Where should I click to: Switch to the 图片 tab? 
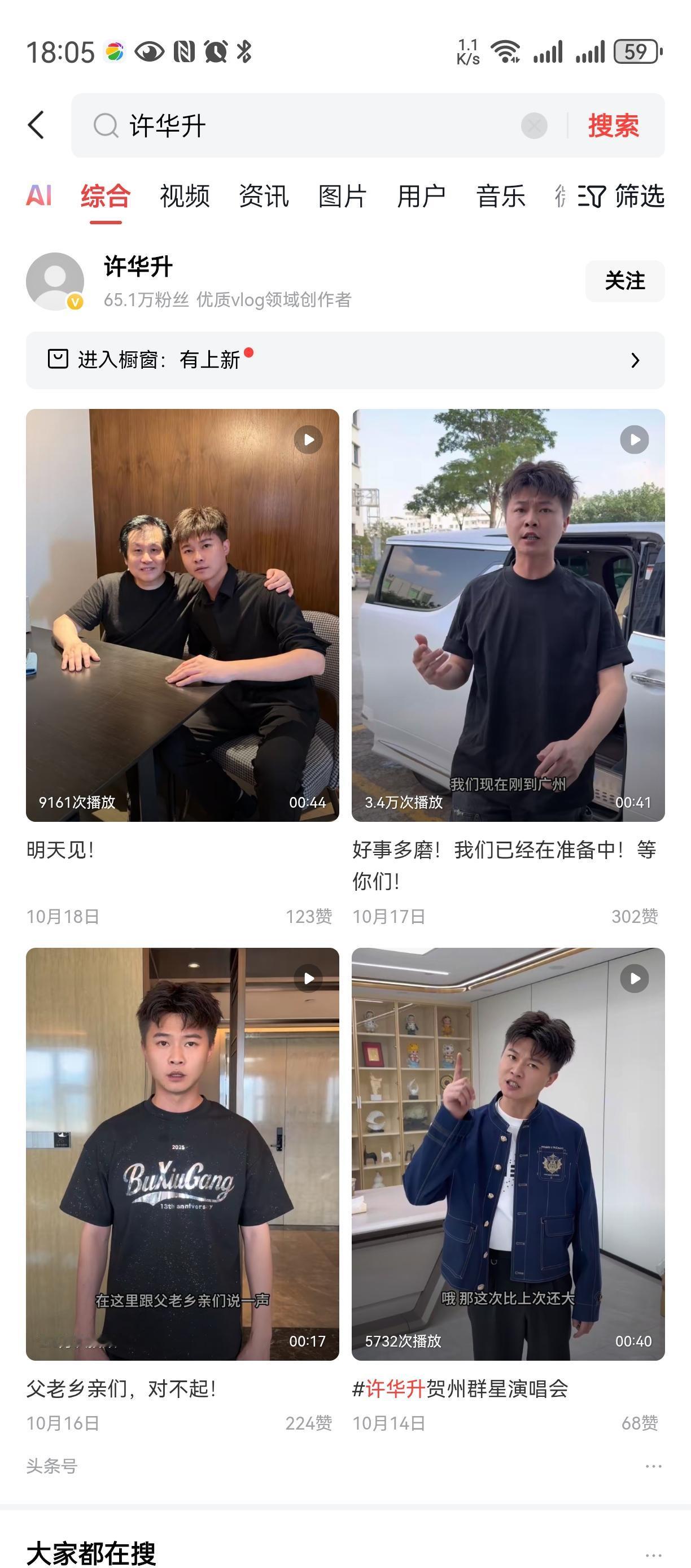pos(343,197)
